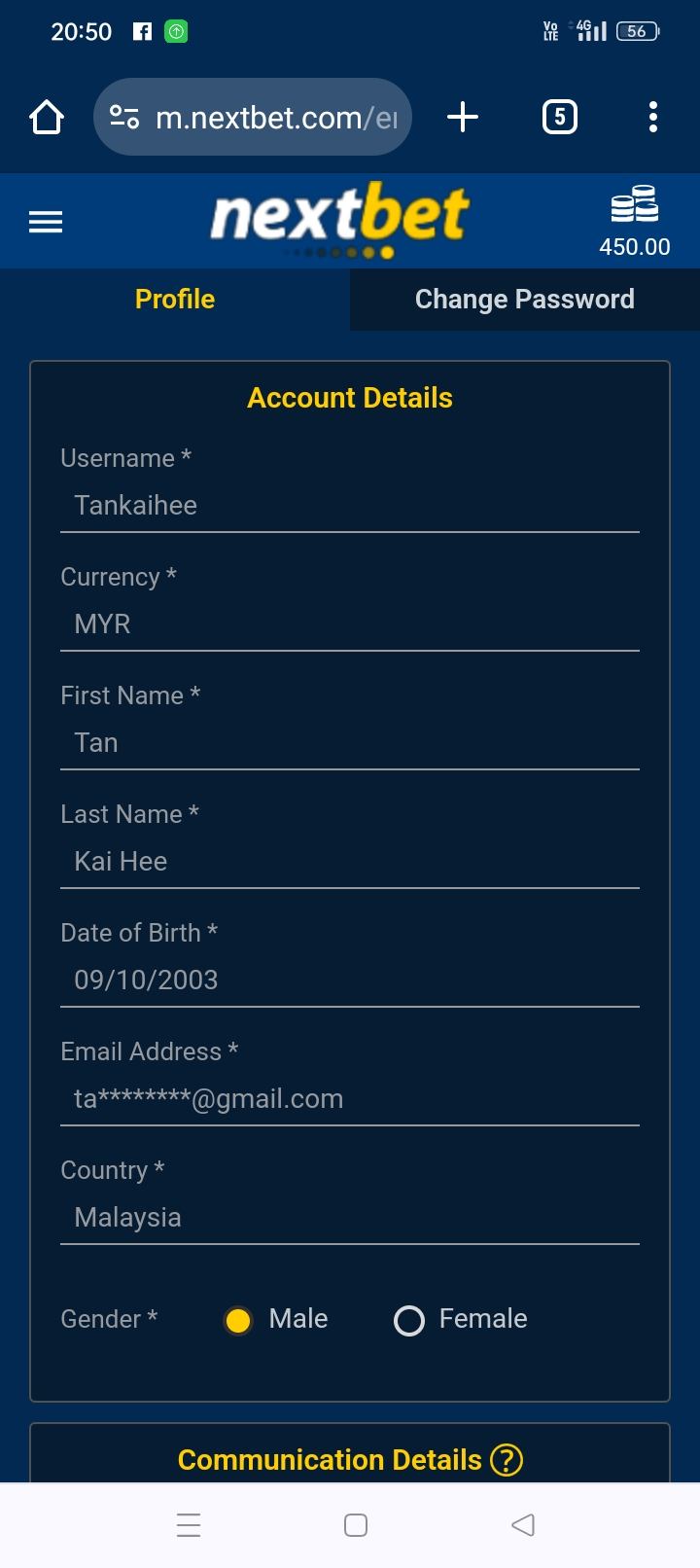The width and height of the screenshot is (700, 1568).
Task: Open the Currency field showing MYR
Action: click(x=349, y=624)
